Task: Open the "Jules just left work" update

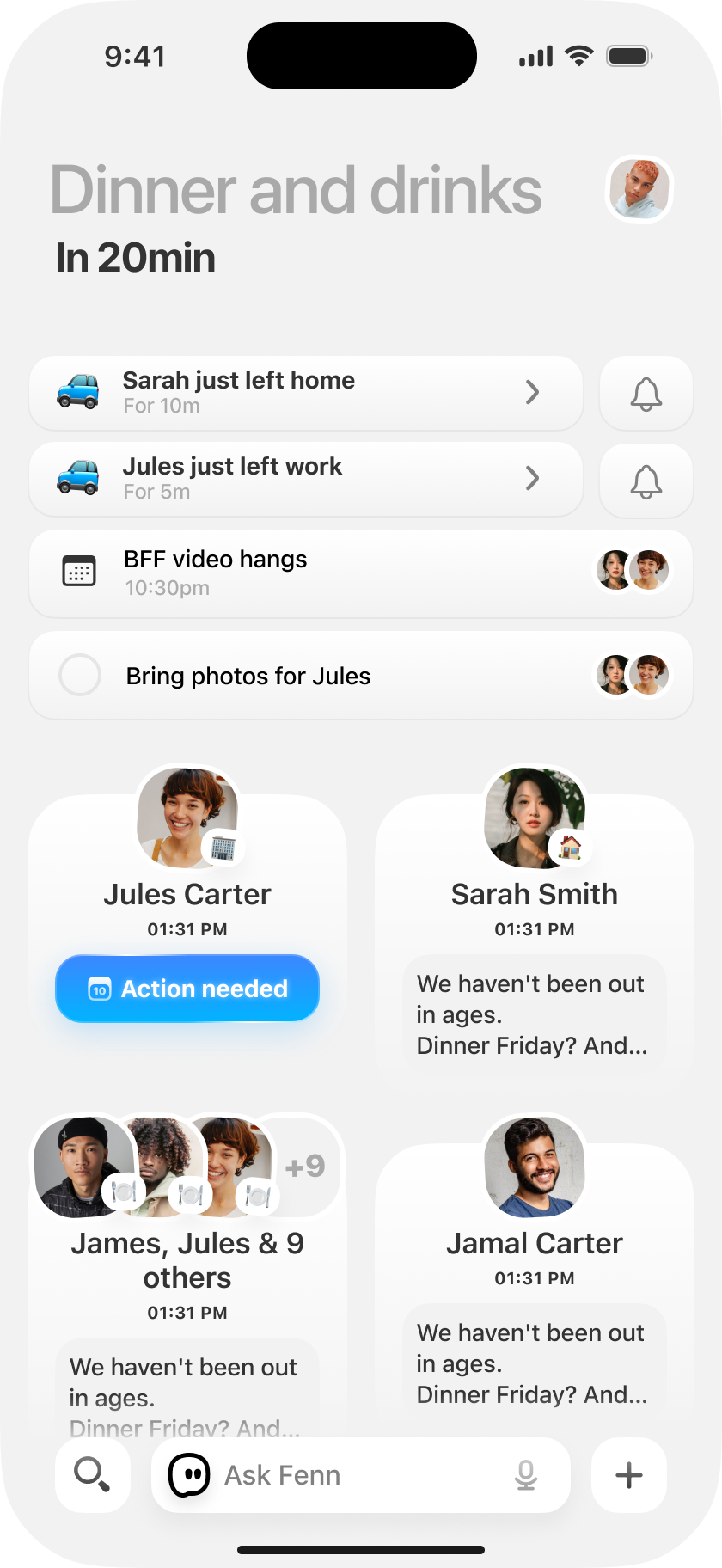Action: click(306, 479)
